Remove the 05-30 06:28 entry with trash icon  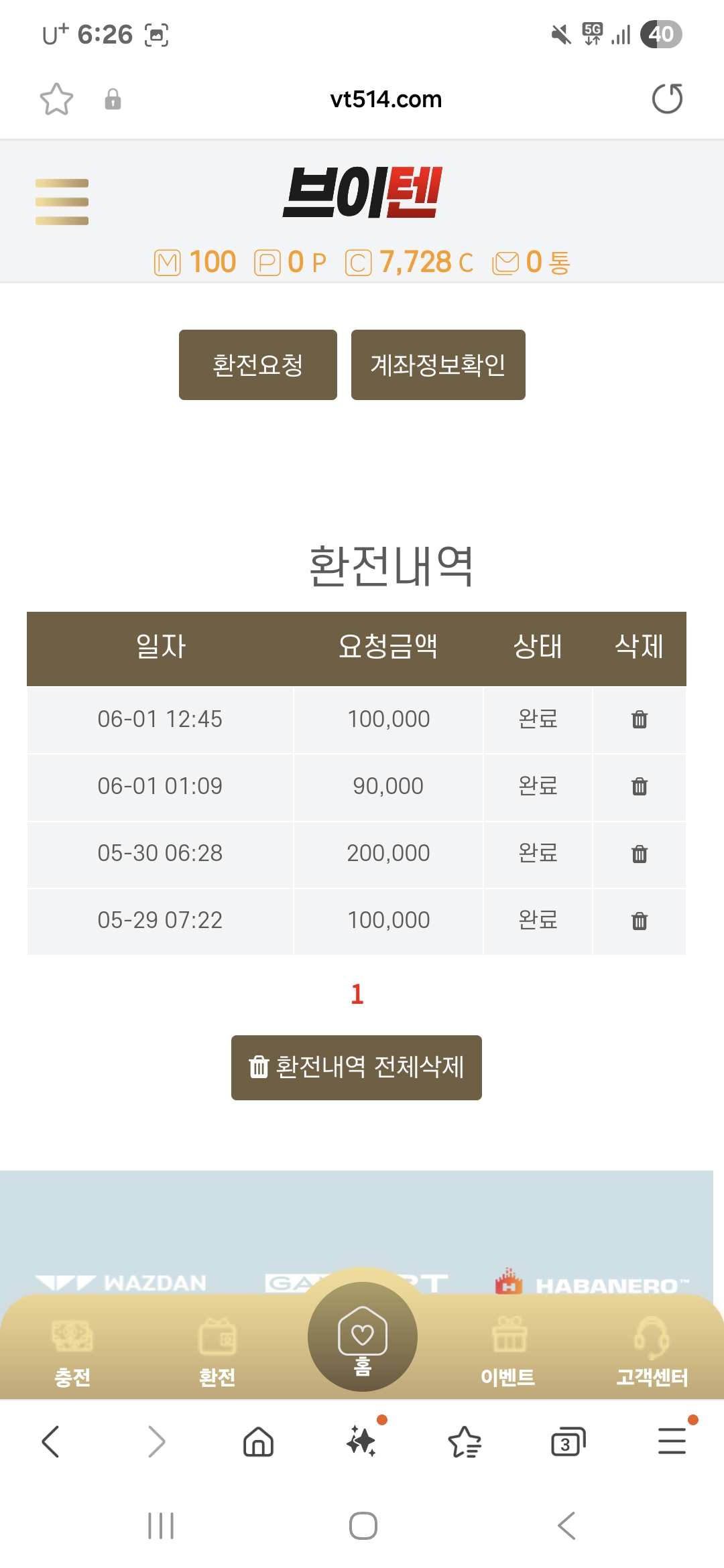pyautogui.click(x=640, y=854)
